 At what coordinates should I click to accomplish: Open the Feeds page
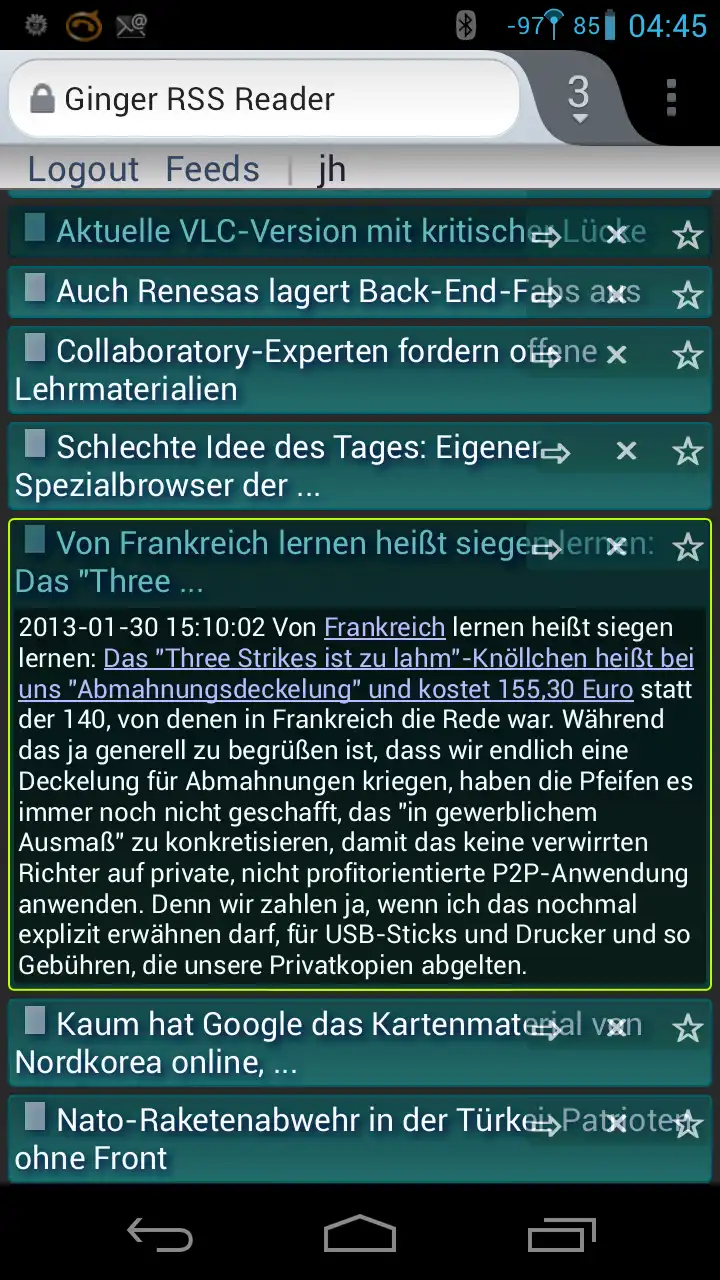212,169
